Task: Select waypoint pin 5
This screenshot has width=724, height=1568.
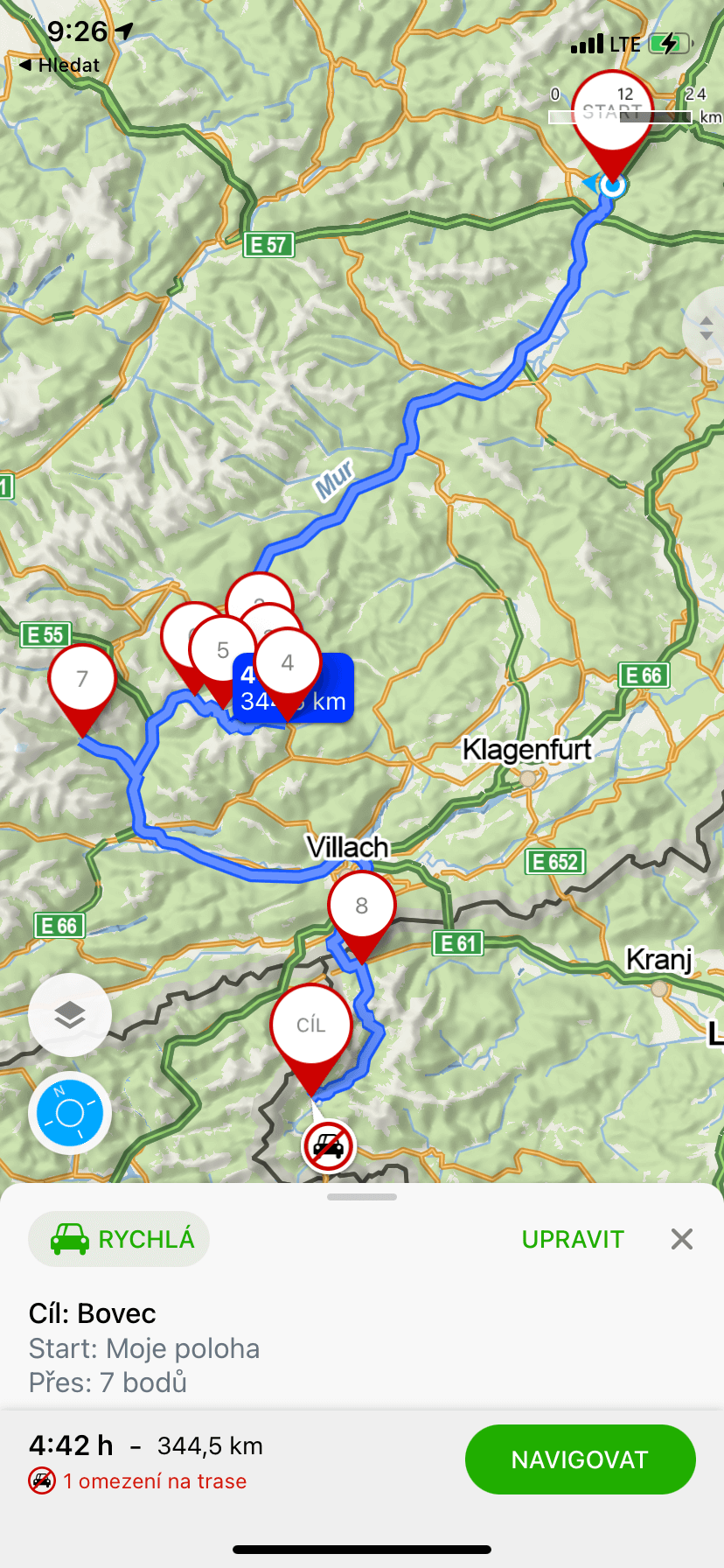Action: tap(221, 650)
